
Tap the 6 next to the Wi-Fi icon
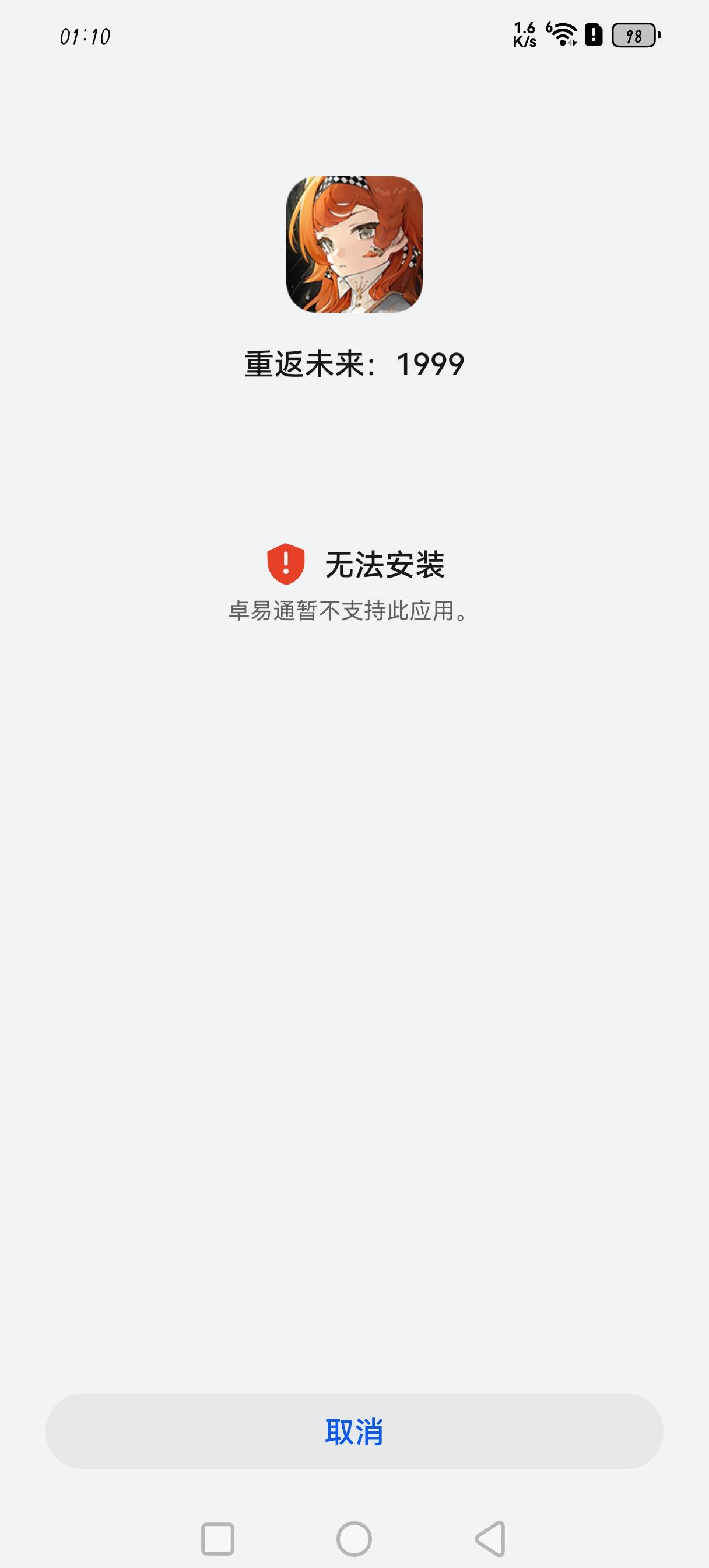point(548,27)
